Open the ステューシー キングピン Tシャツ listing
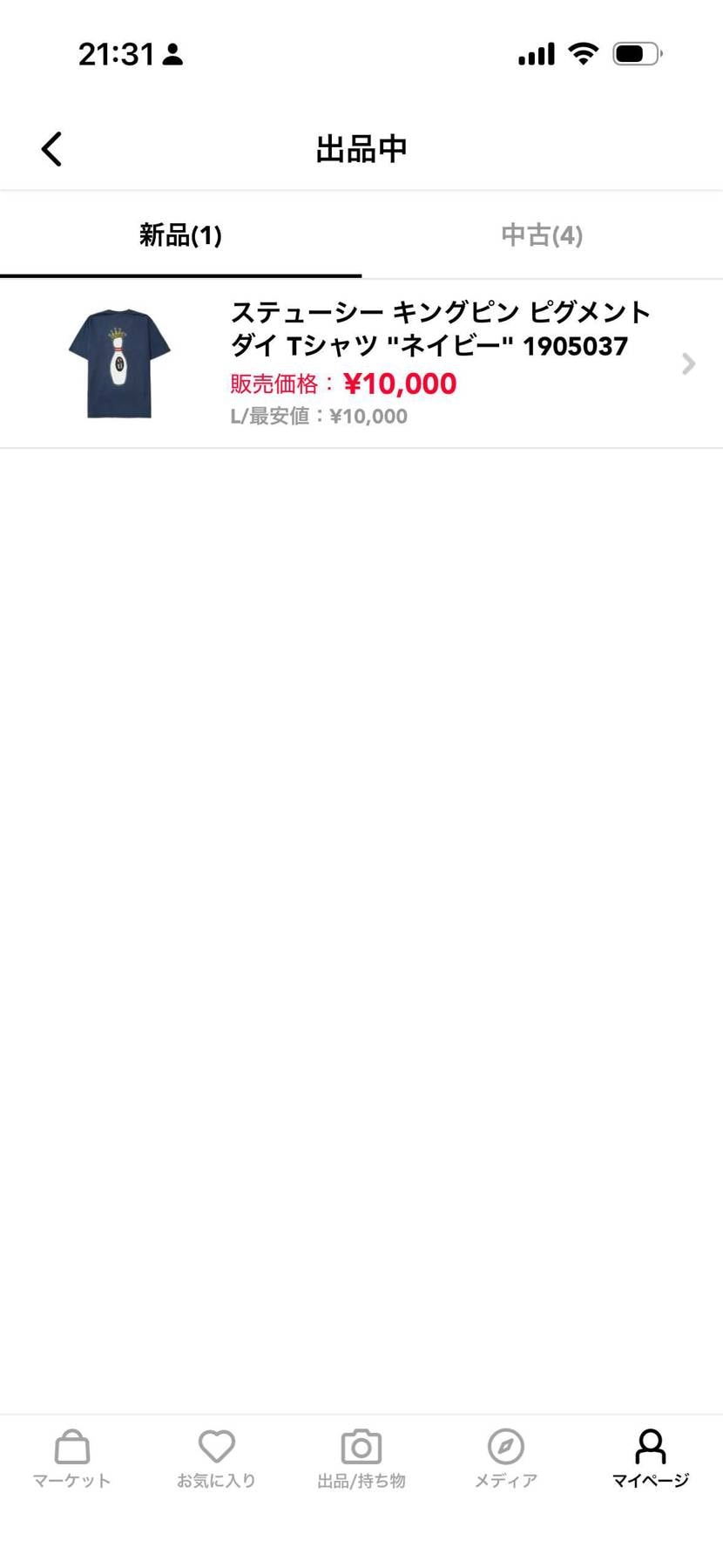 361,364
